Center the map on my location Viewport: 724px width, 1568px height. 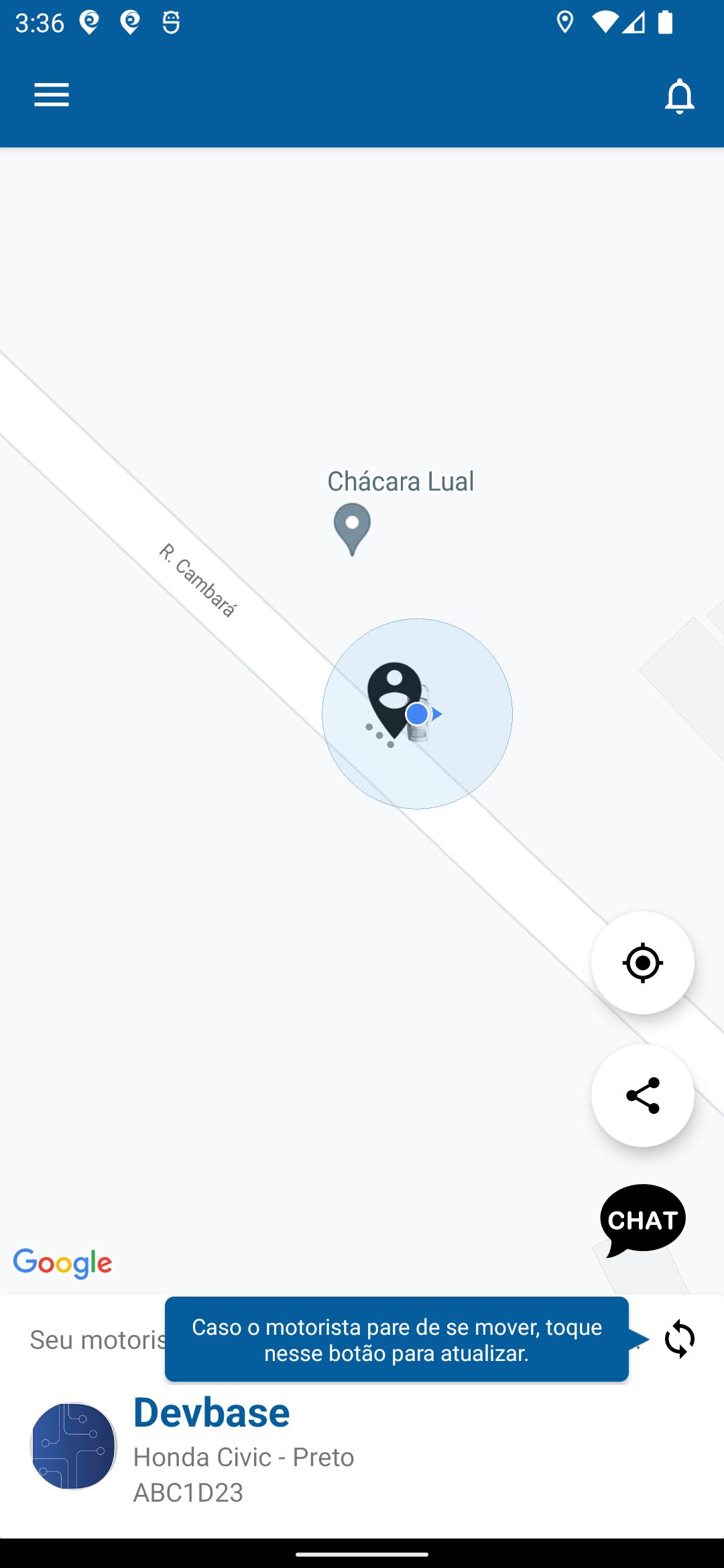(x=642, y=963)
